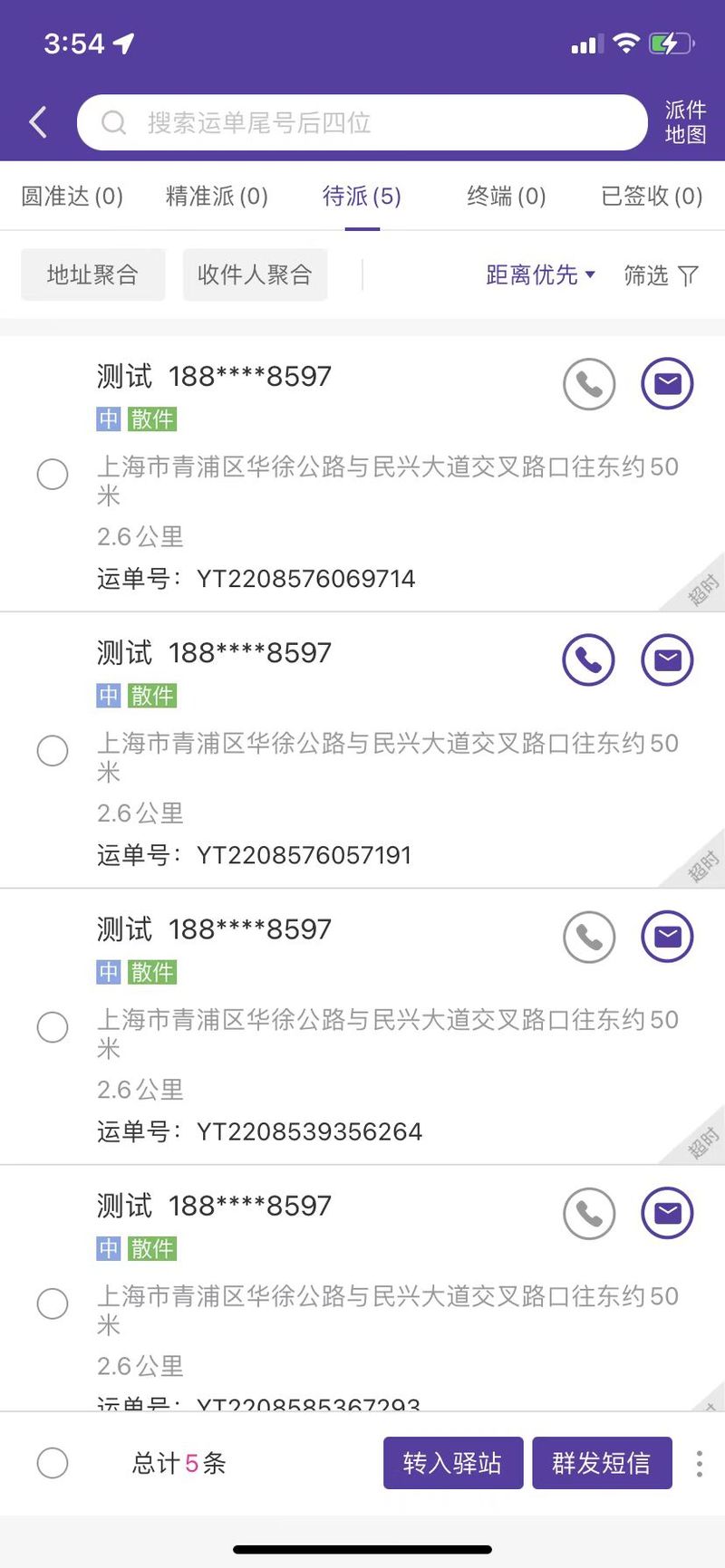The height and width of the screenshot is (1568, 725).
Task: Select the 地址聚合 chip
Action: click(x=93, y=274)
